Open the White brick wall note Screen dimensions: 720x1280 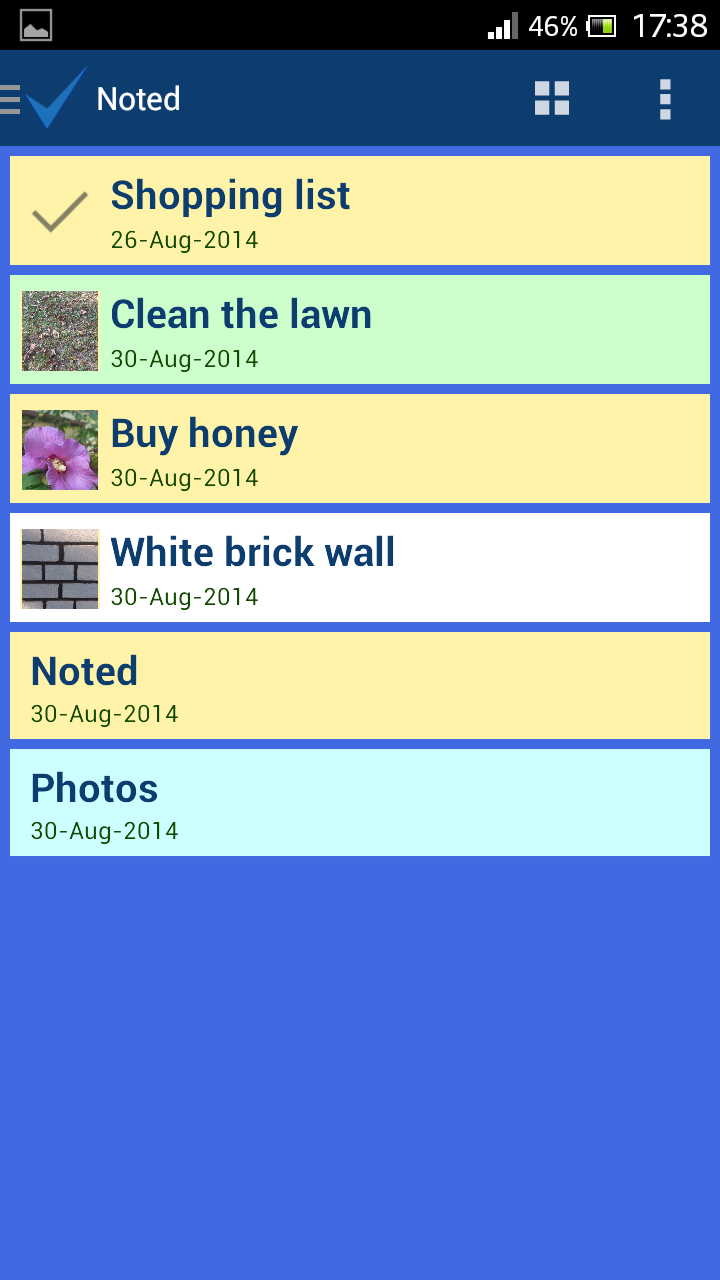(360, 566)
